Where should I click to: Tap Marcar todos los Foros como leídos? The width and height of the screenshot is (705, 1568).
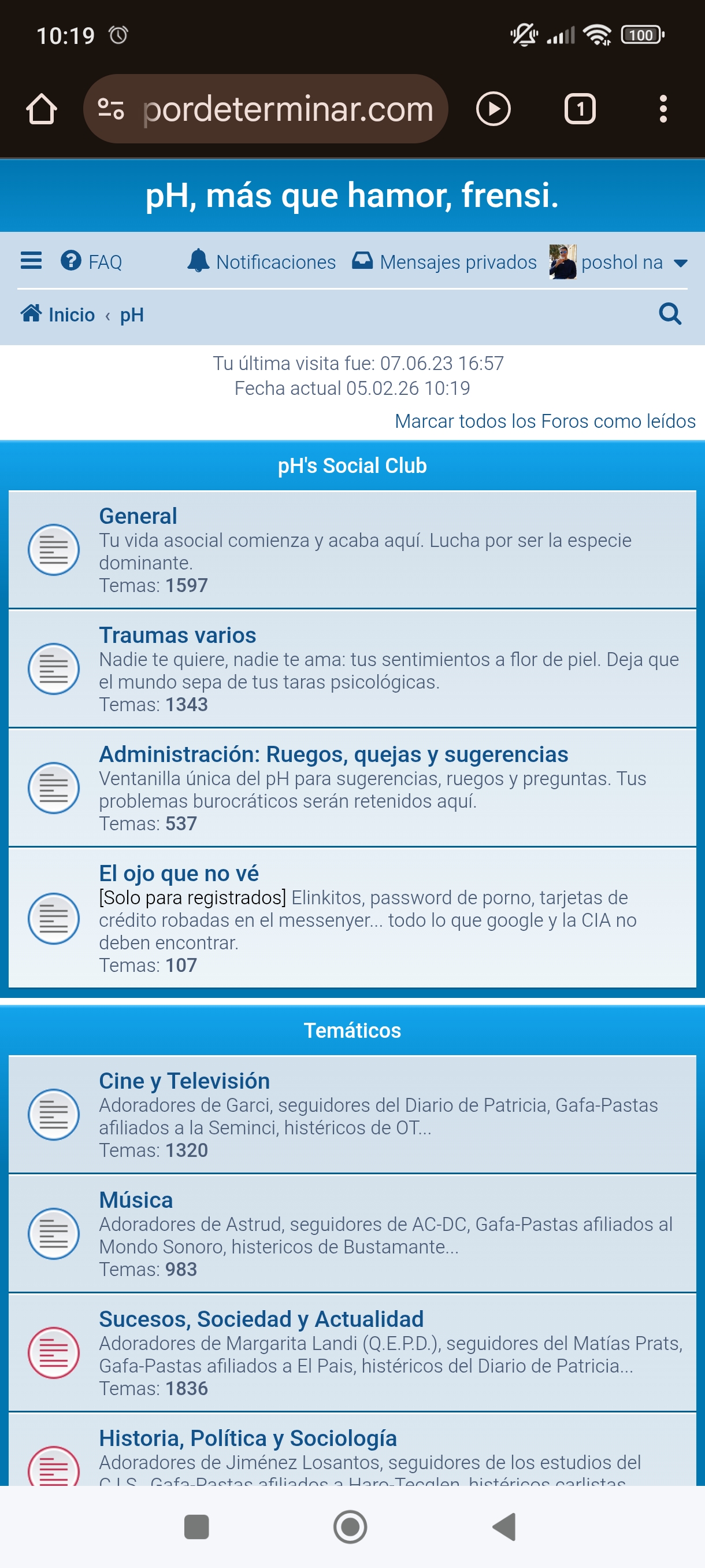[x=544, y=421]
